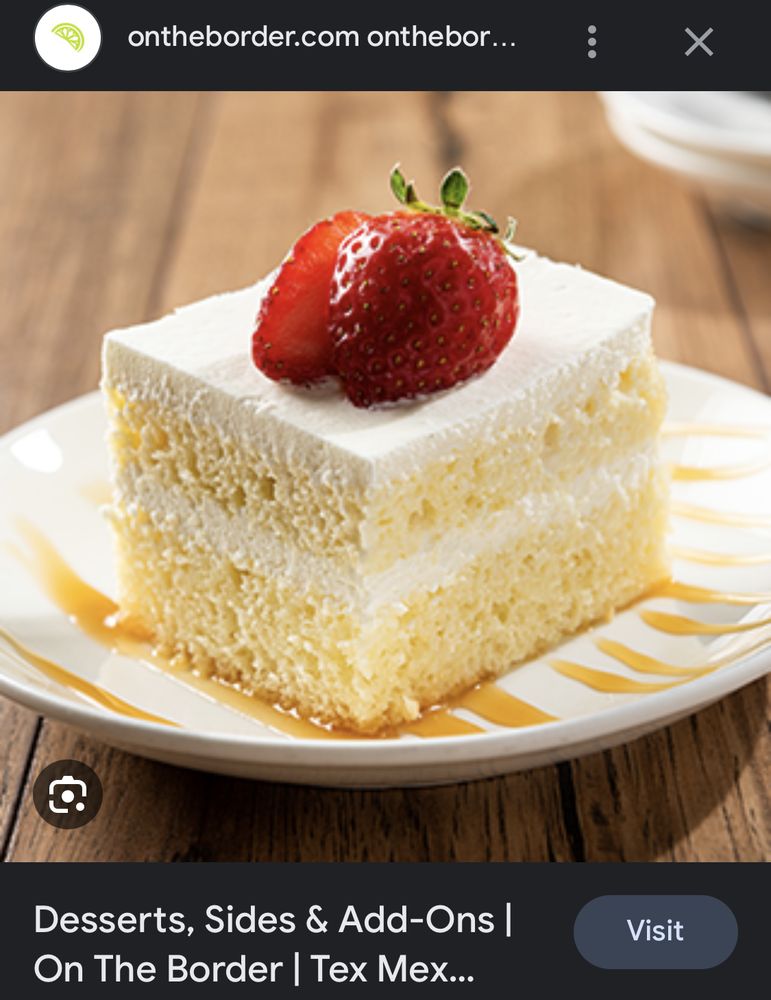771x1000 pixels.
Task: Open the three-dot overflow menu
Action: [592, 42]
